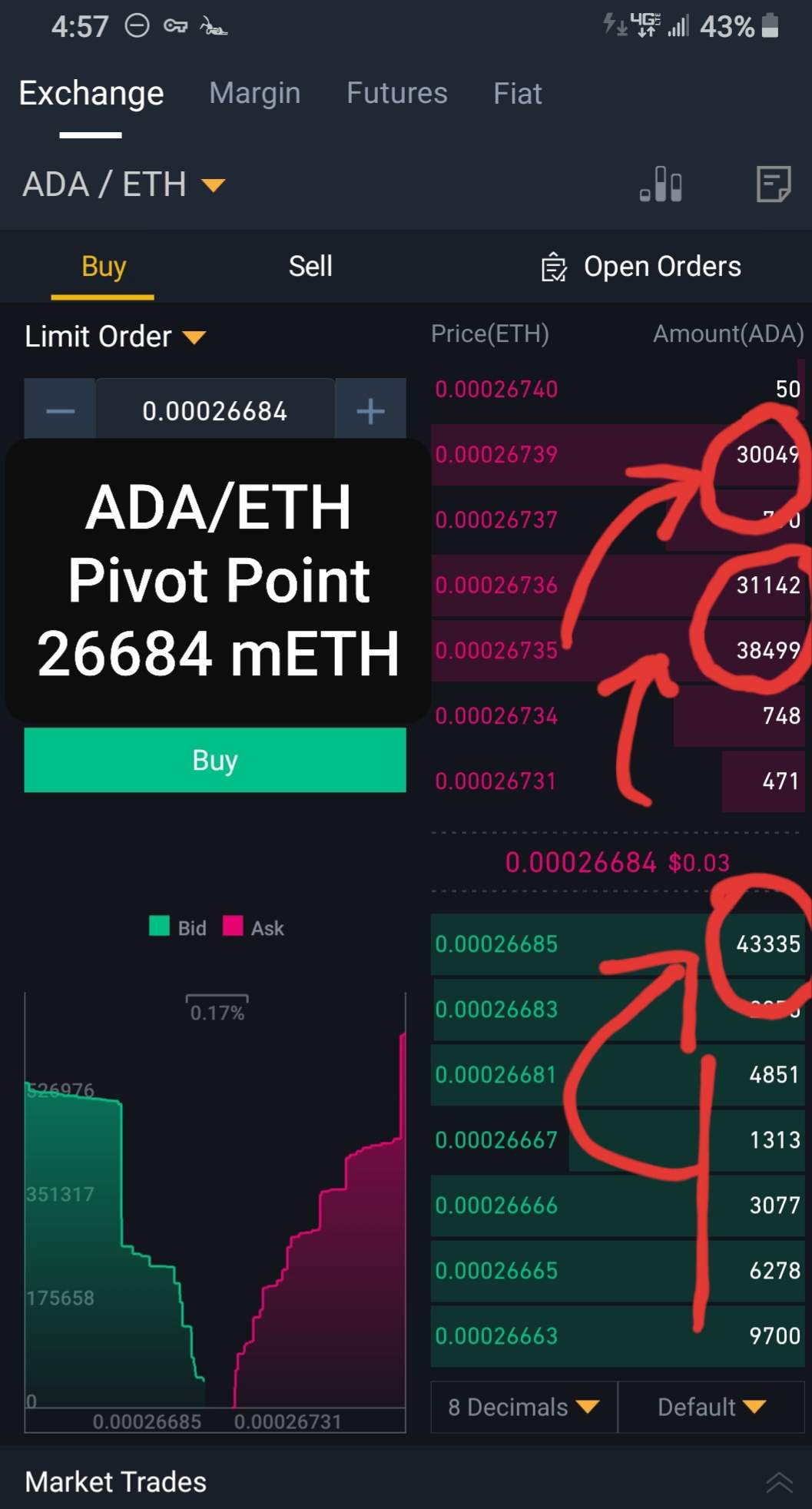Select the bid price 0.00026666
812x1509 pixels.
(x=496, y=1206)
